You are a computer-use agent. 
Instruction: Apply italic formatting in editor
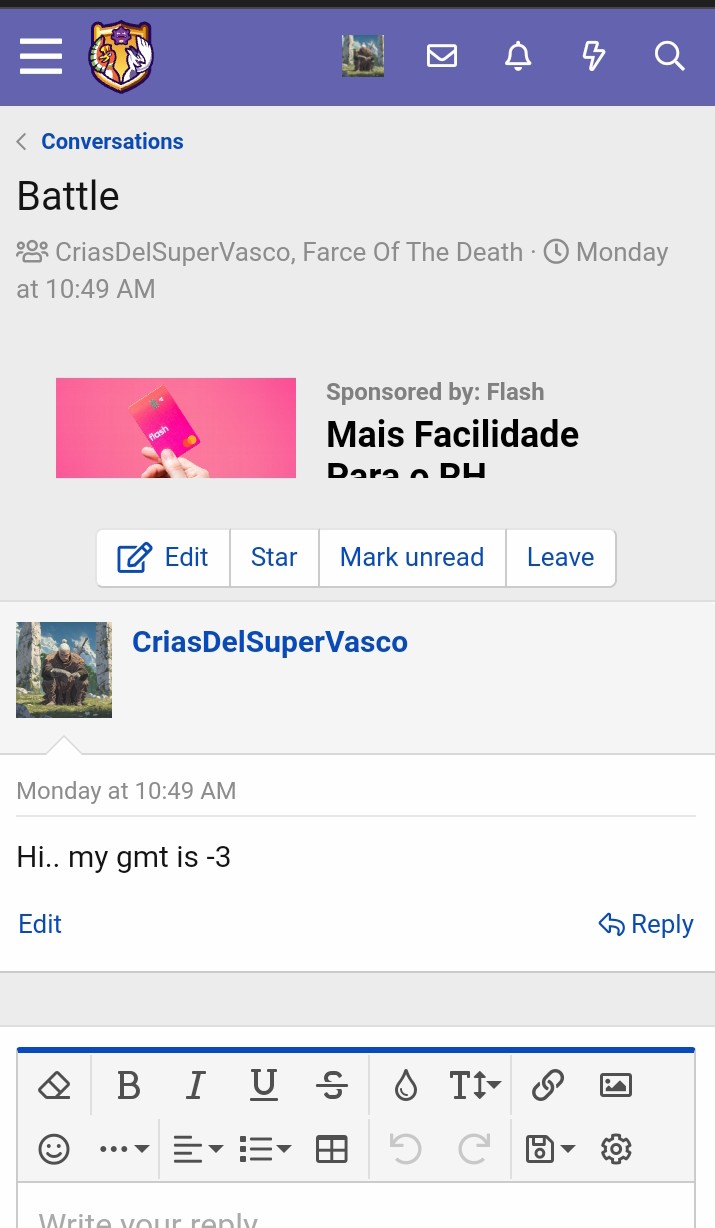coord(196,1085)
